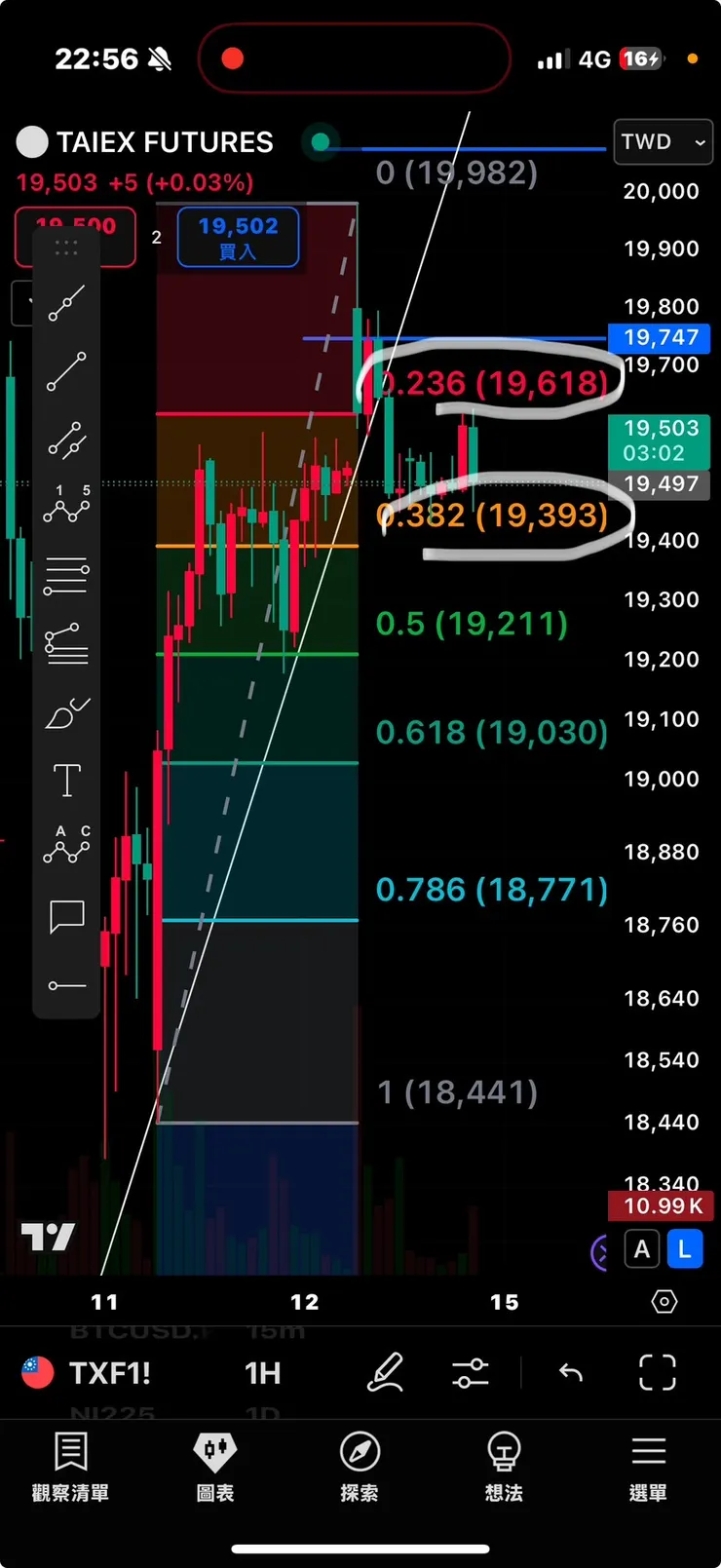Tap the 19,502 buy button

pyautogui.click(x=238, y=237)
